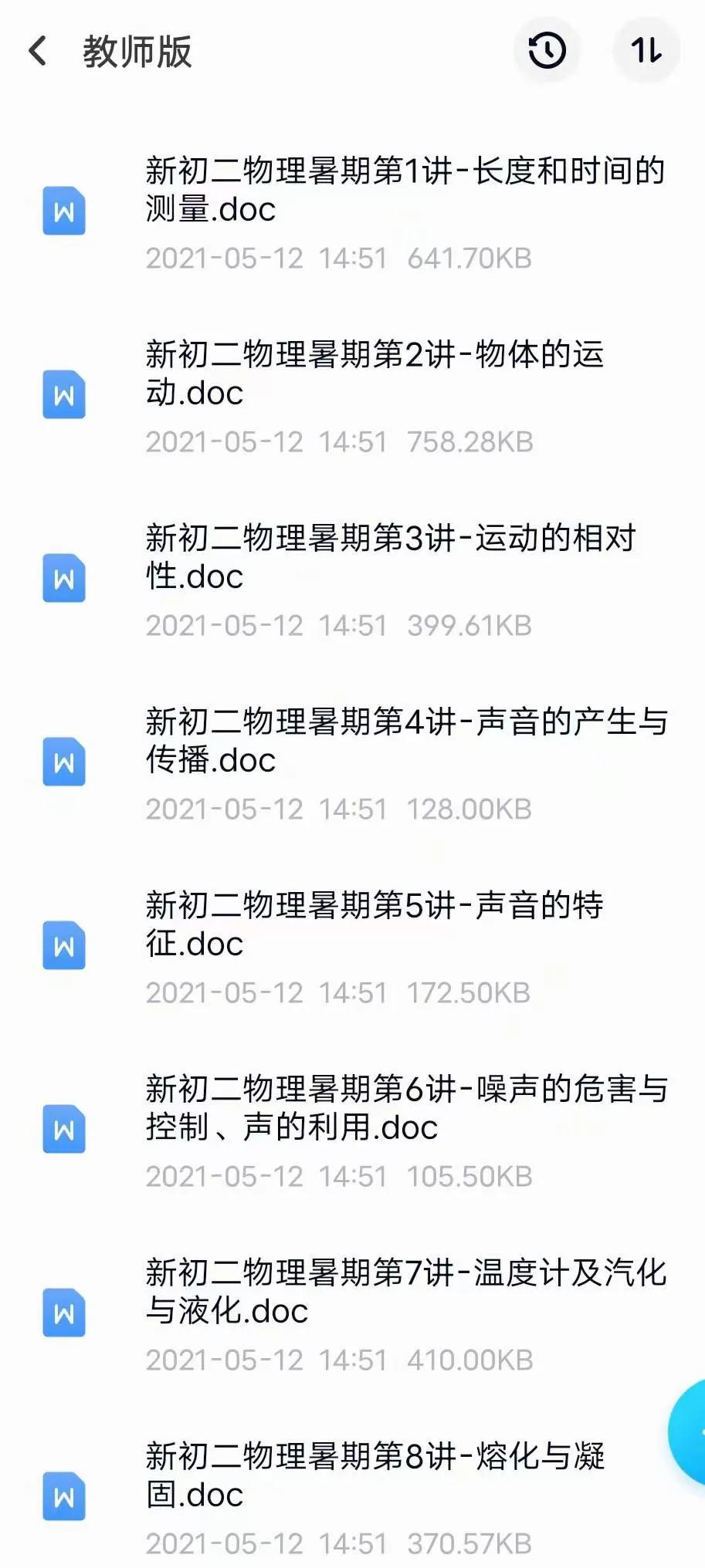Tap the Word icon beside 第2讲 document
Image resolution: width=705 pixels, height=1568 pixels.
[x=64, y=394]
